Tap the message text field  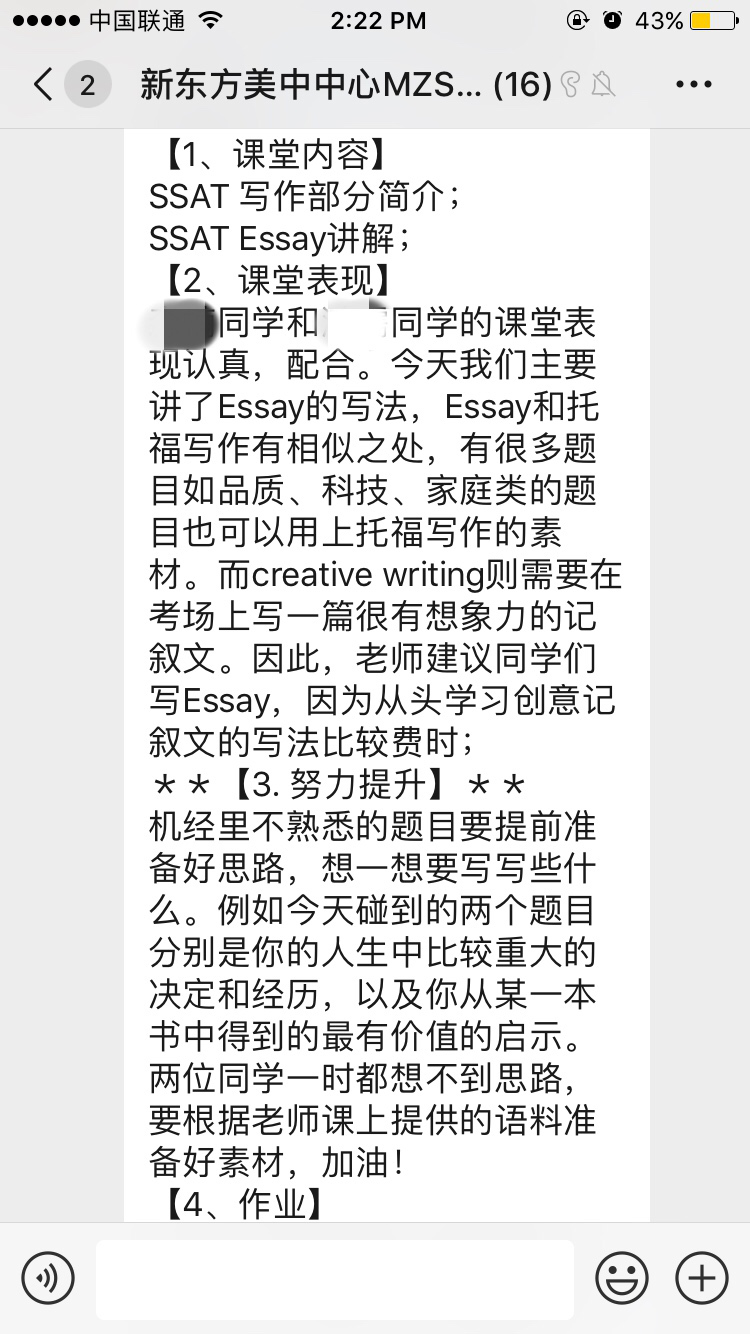[335, 1279]
